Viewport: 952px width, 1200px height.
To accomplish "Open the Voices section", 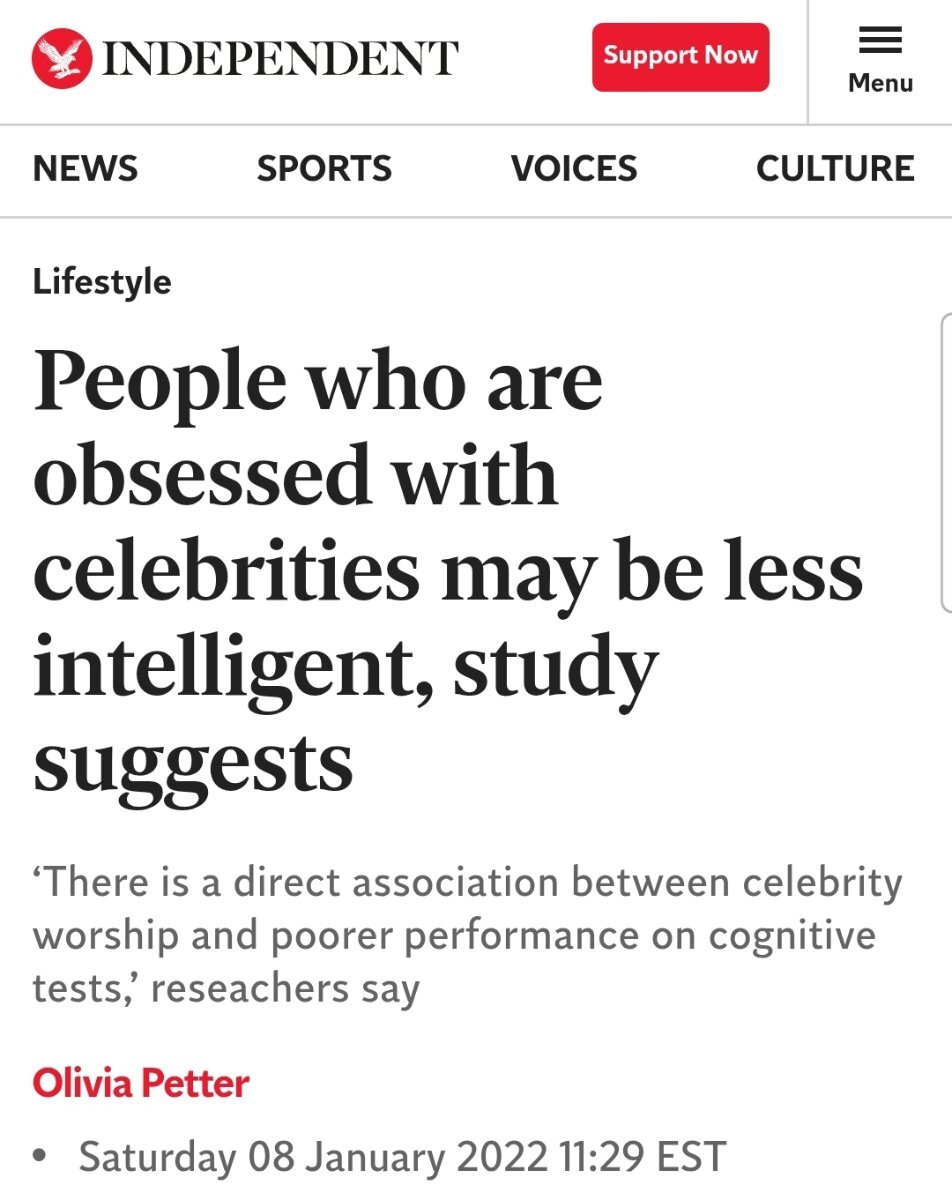I will tap(573, 168).
